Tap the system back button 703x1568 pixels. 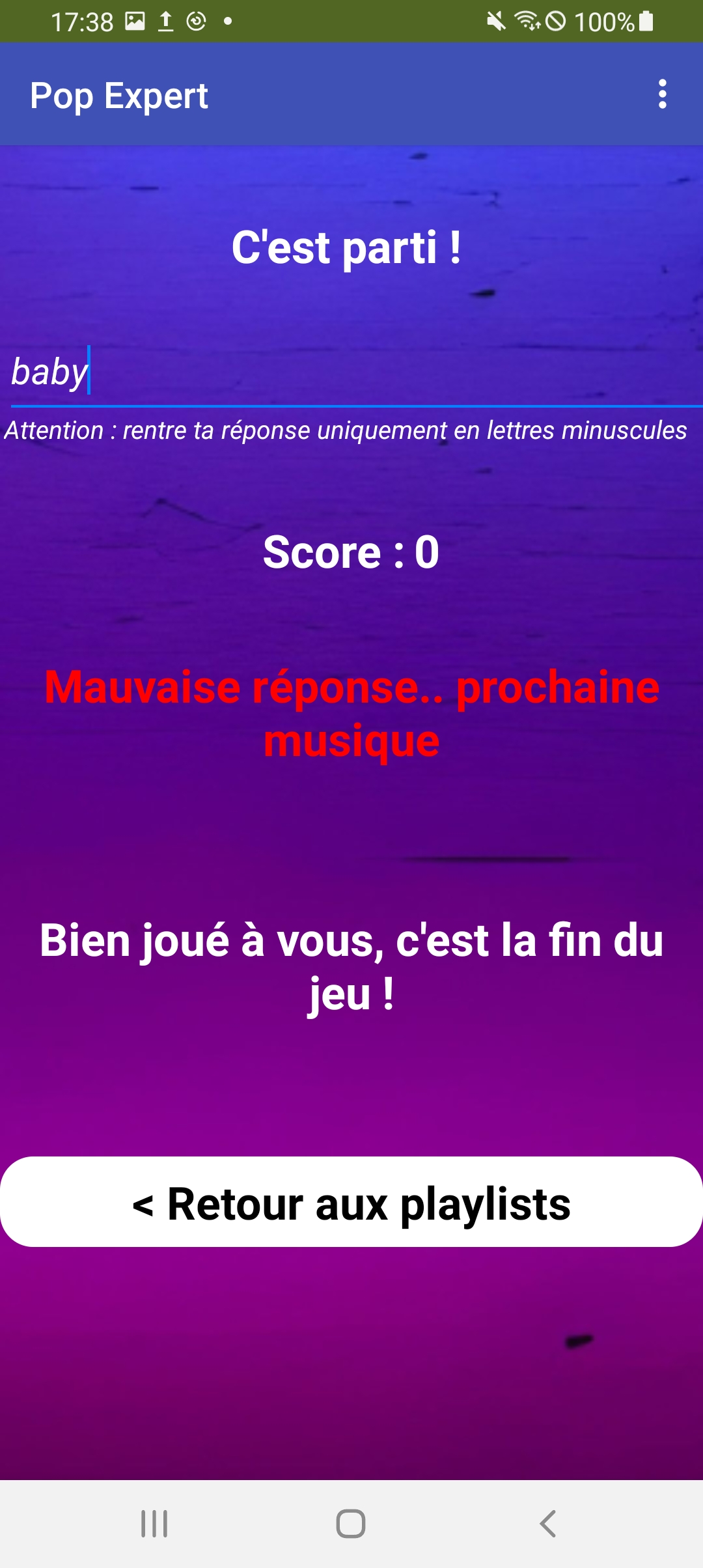click(547, 1524)
